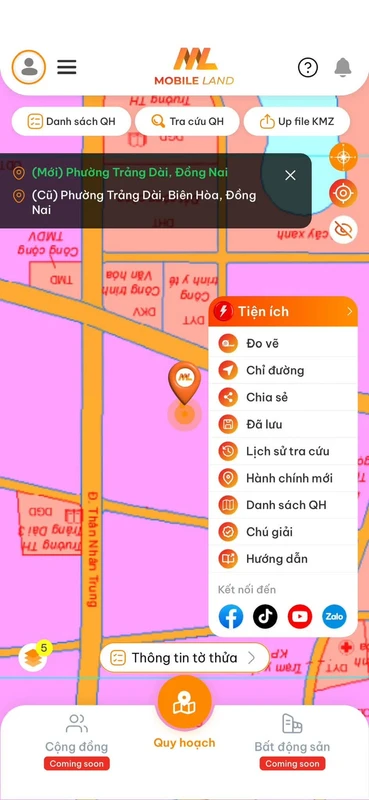Open Danh sách QH chip
Image resolution: width=369 pixels, height=800 pixels.
click(71, 121)
